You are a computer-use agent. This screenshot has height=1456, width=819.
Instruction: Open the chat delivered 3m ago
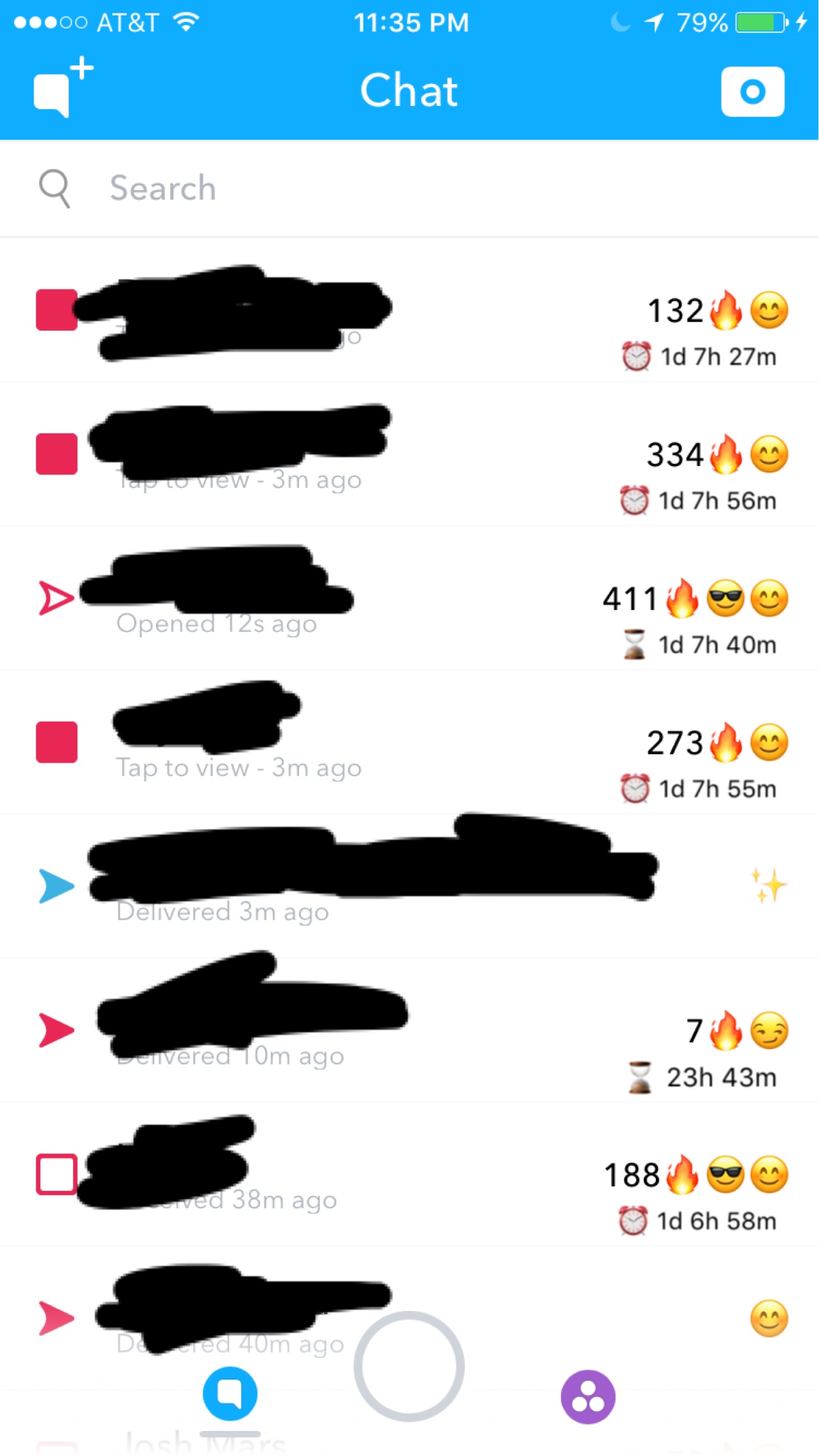(410, 886)
